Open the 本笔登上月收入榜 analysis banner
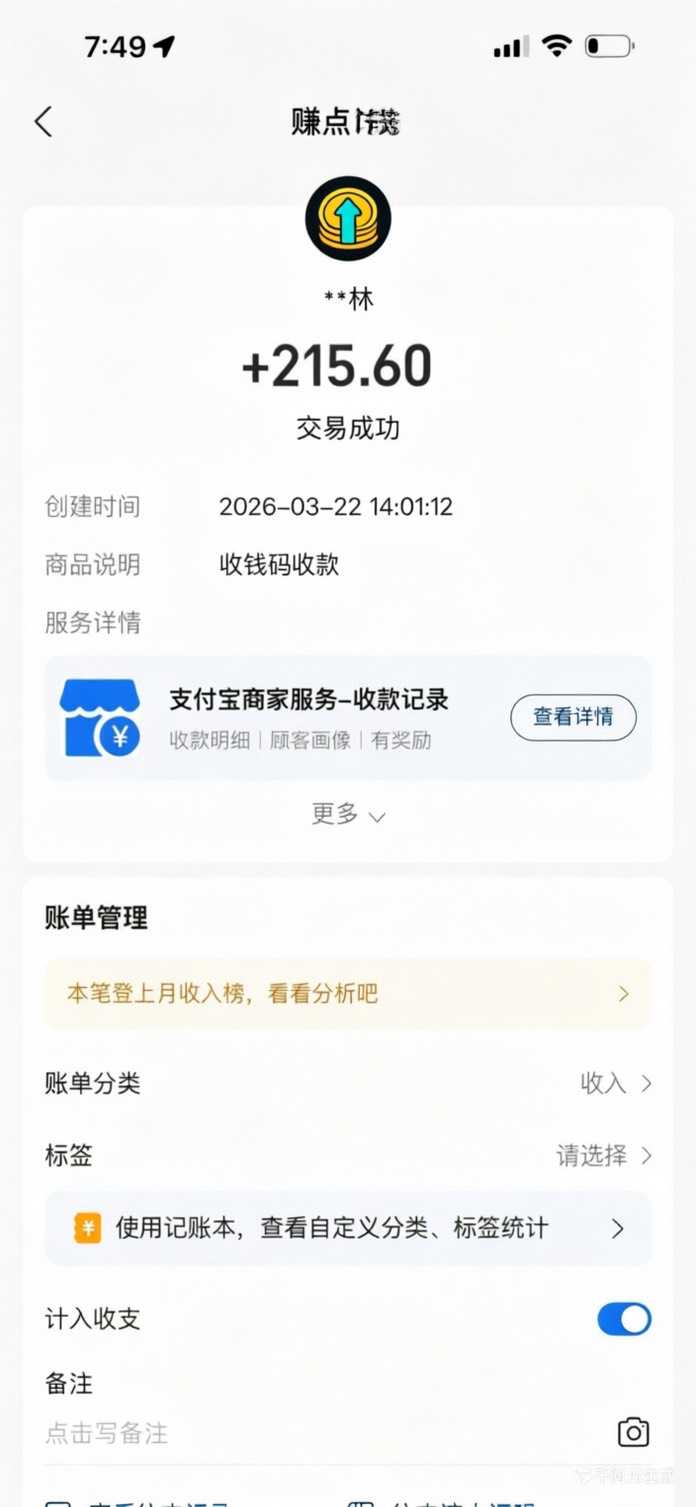 347,994
